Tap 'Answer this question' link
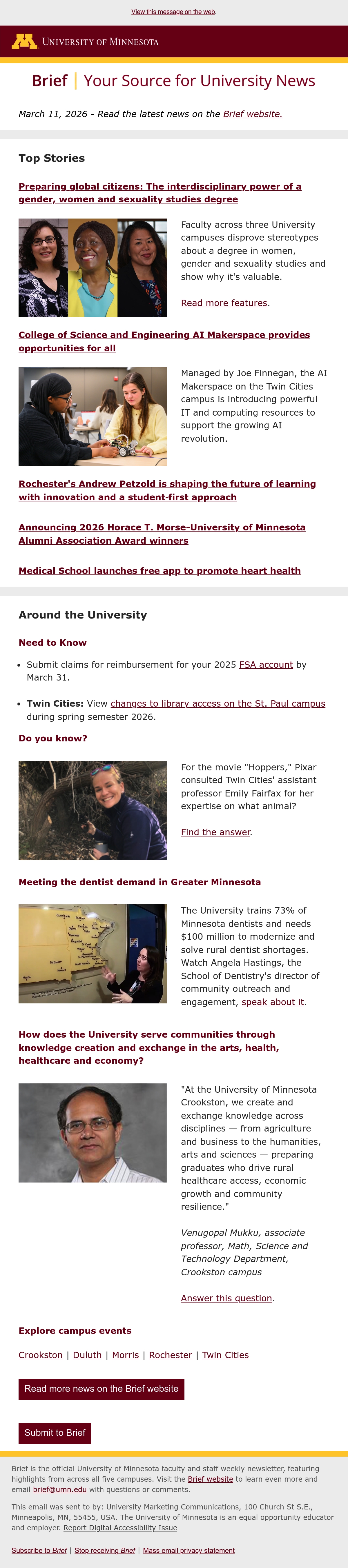This screenshot has width=348, height=1568. [226, 1298]
